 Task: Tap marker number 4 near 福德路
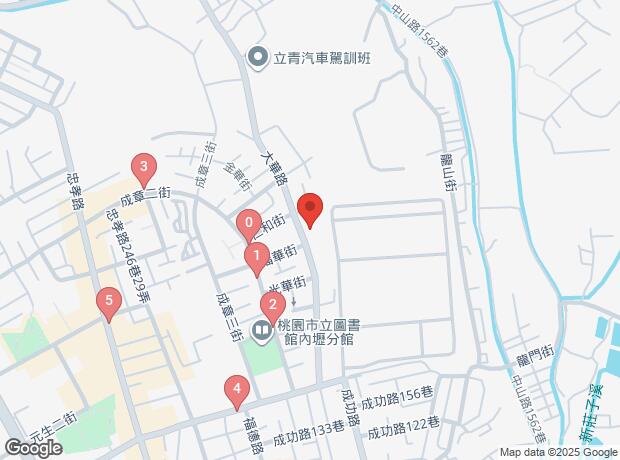click(237, 391)
